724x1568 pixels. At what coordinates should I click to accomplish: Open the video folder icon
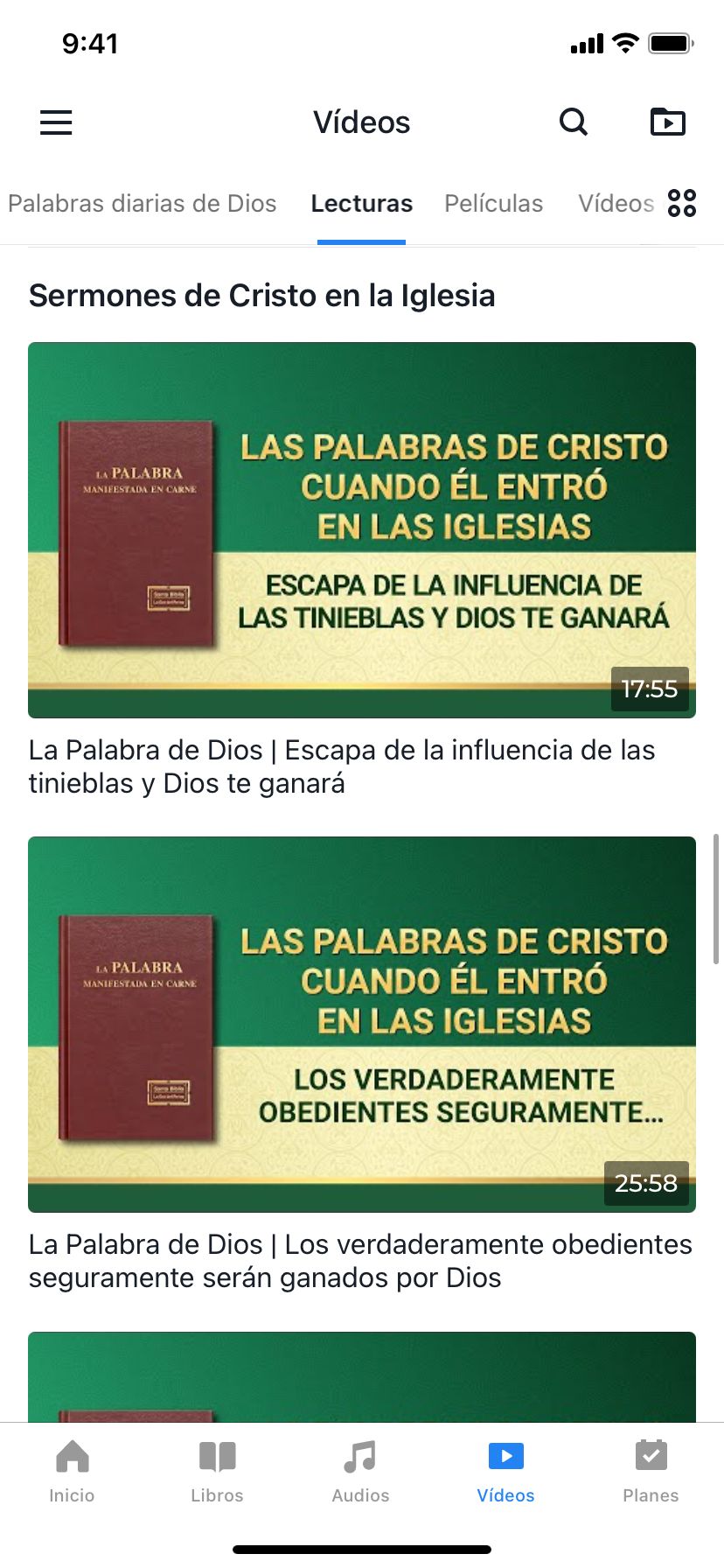click(x=668, y=122)
